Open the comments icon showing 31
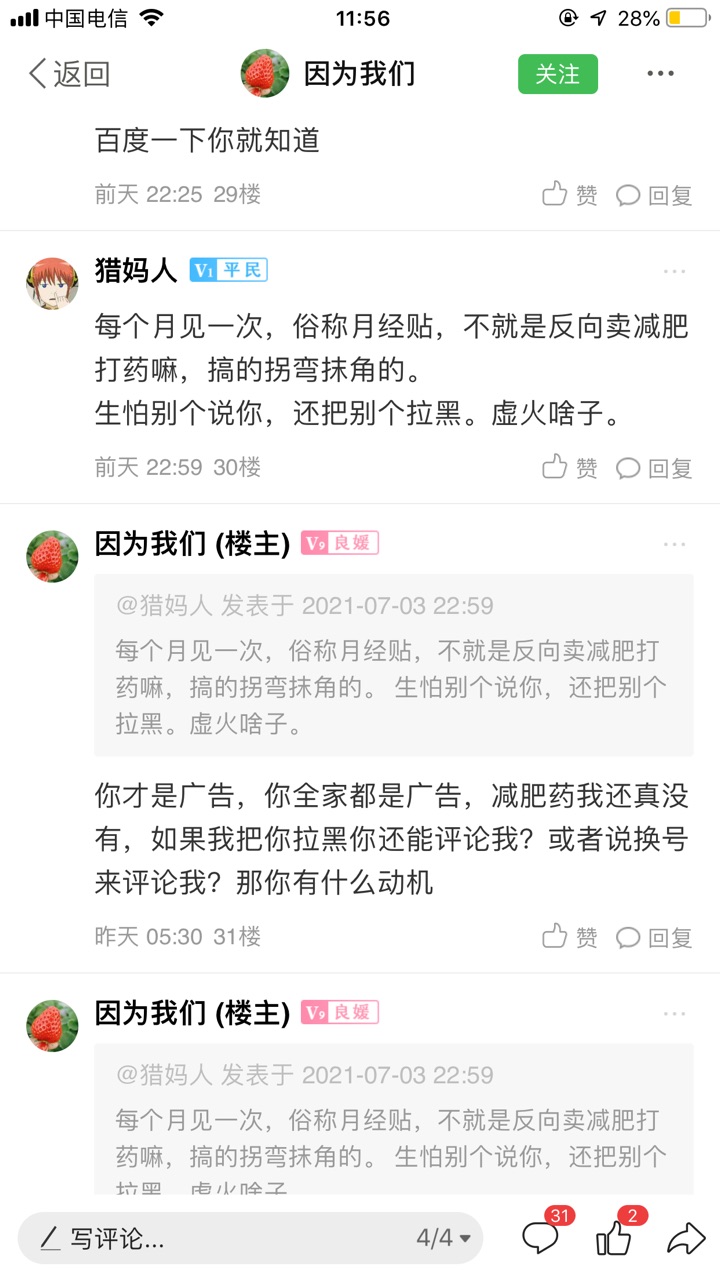 (x=541, y=1239)
